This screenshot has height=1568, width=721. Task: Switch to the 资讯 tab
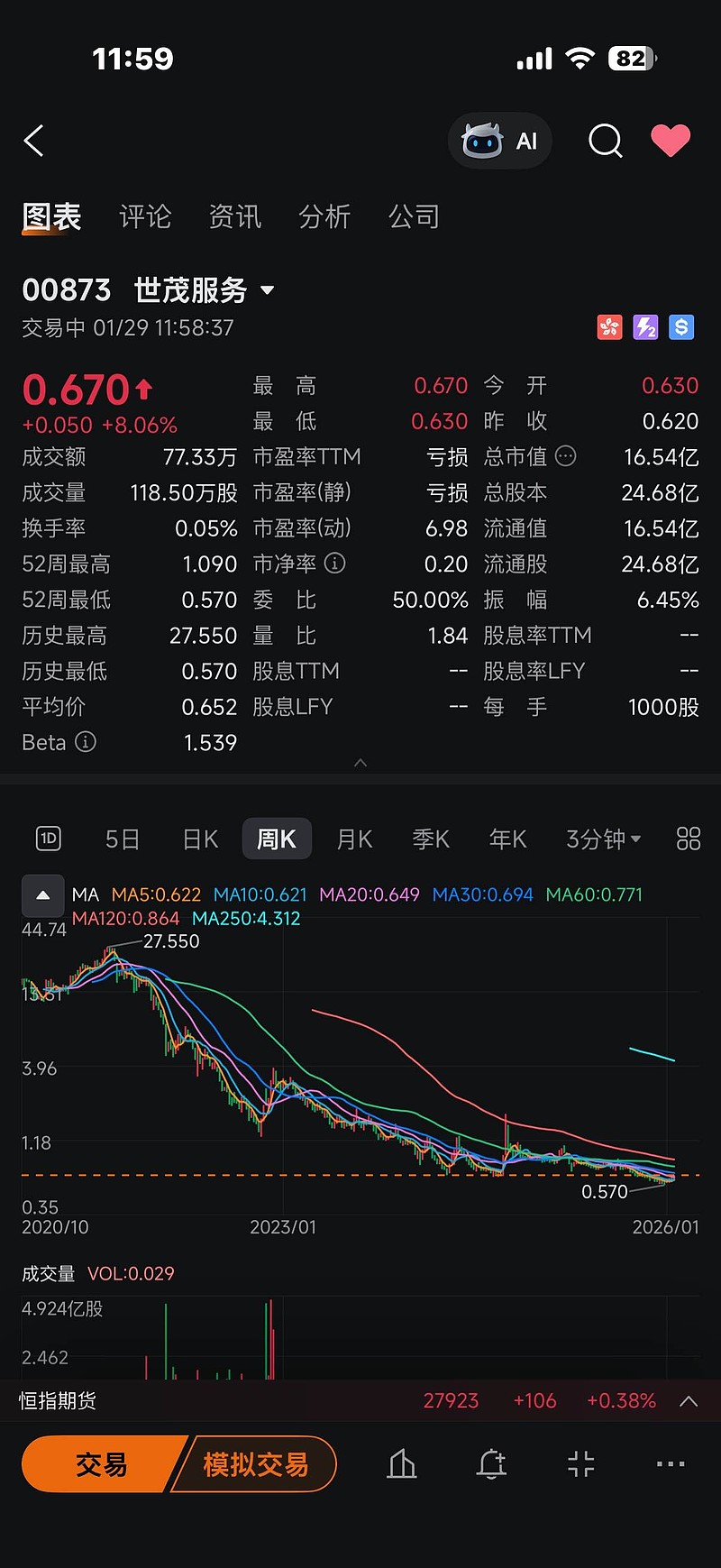[x=235, y=216]
